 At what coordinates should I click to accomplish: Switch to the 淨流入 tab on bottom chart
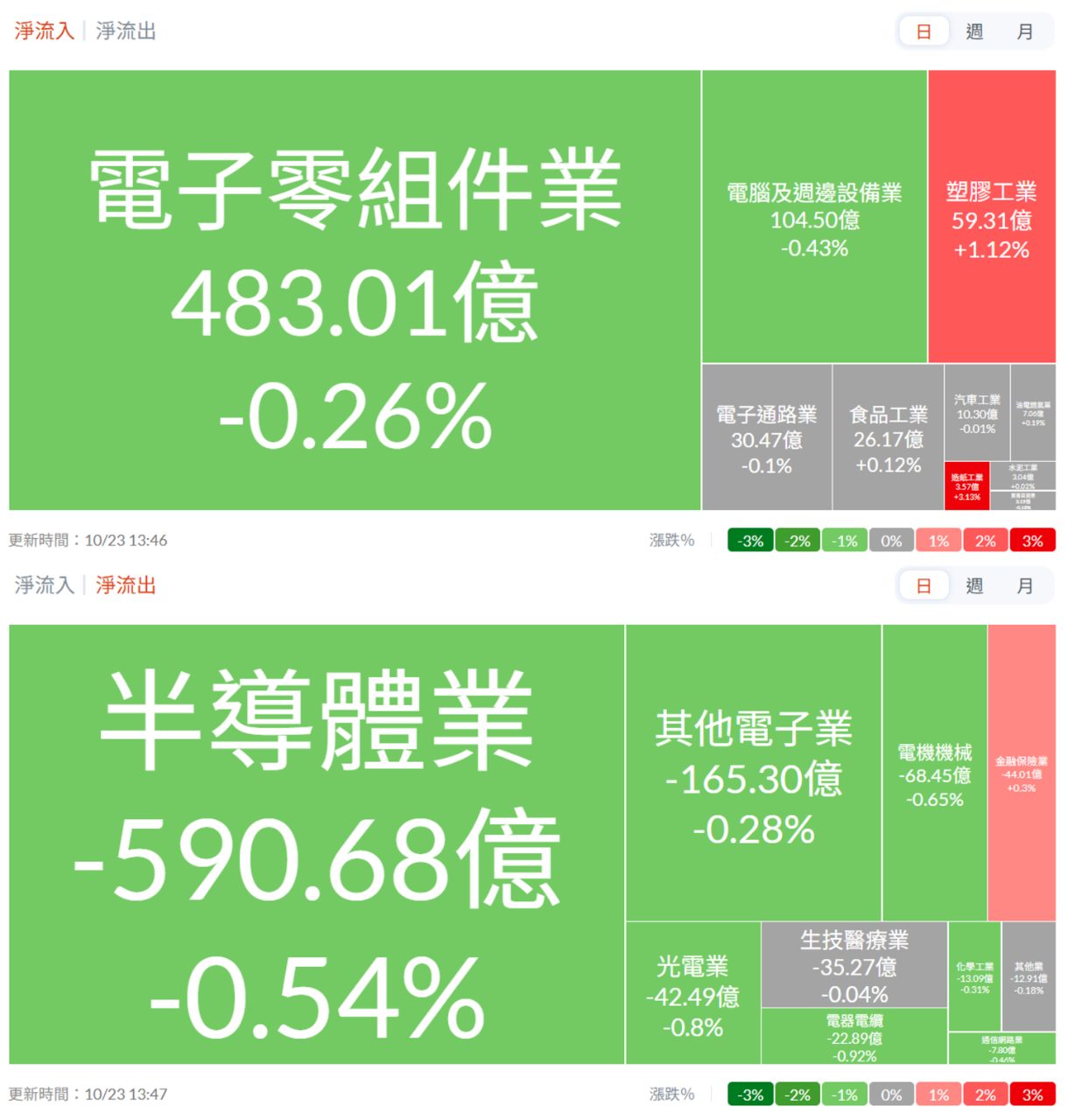(x=44, y=585)
